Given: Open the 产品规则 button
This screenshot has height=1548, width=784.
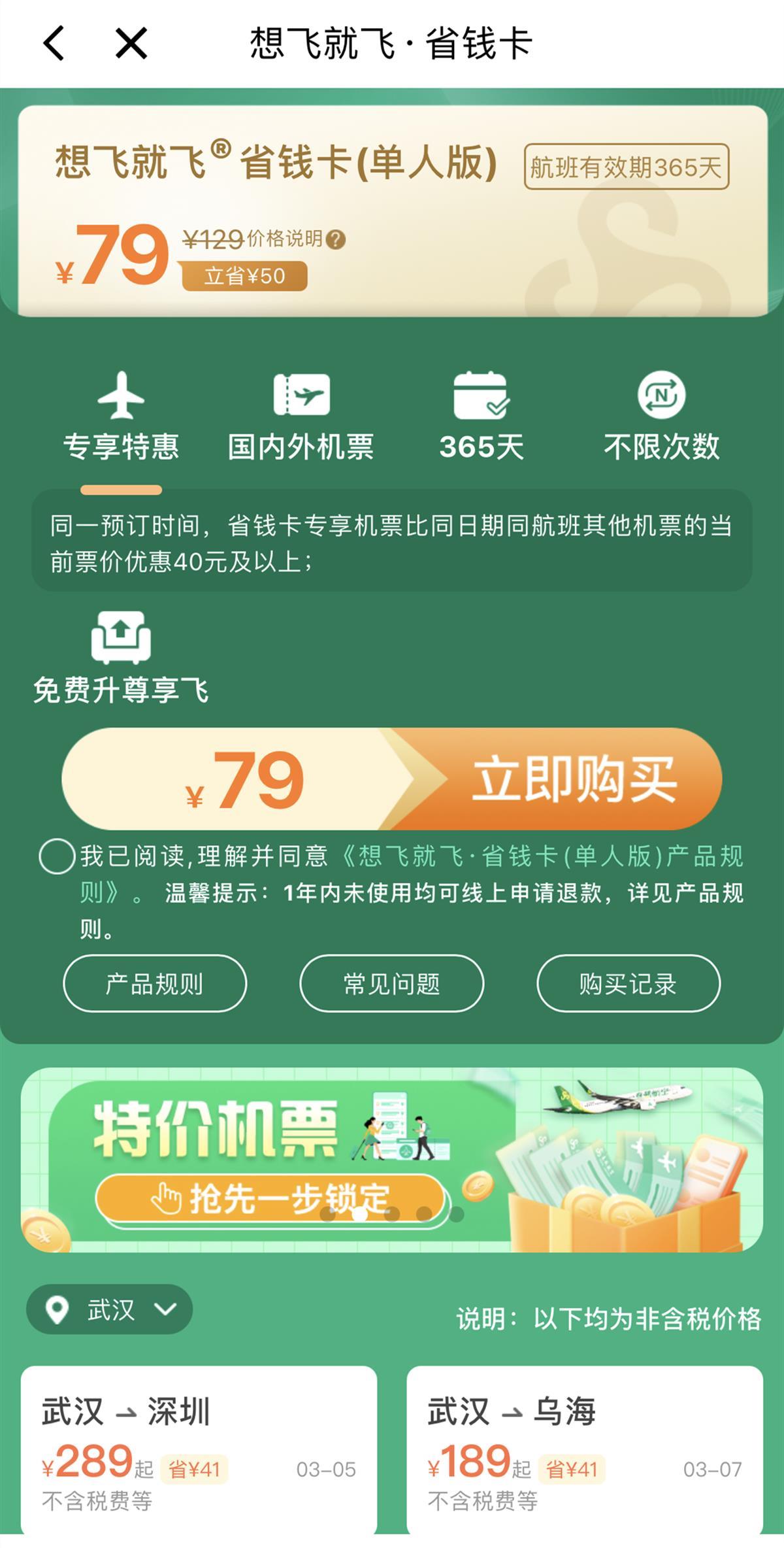Looking at the screenshot, I should coord(155,983).
